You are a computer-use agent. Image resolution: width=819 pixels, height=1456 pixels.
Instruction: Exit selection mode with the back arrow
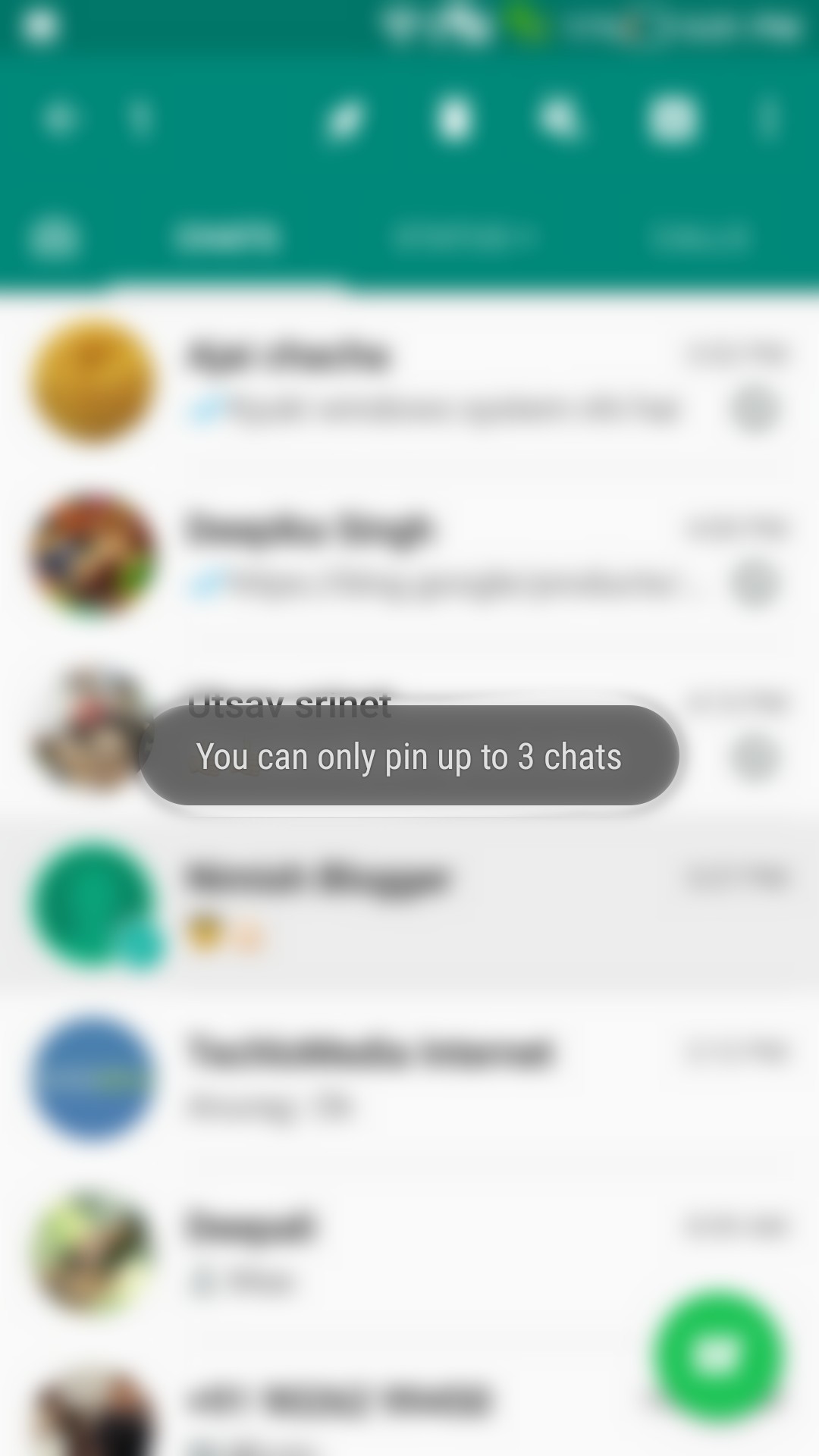tap(59, 119)
